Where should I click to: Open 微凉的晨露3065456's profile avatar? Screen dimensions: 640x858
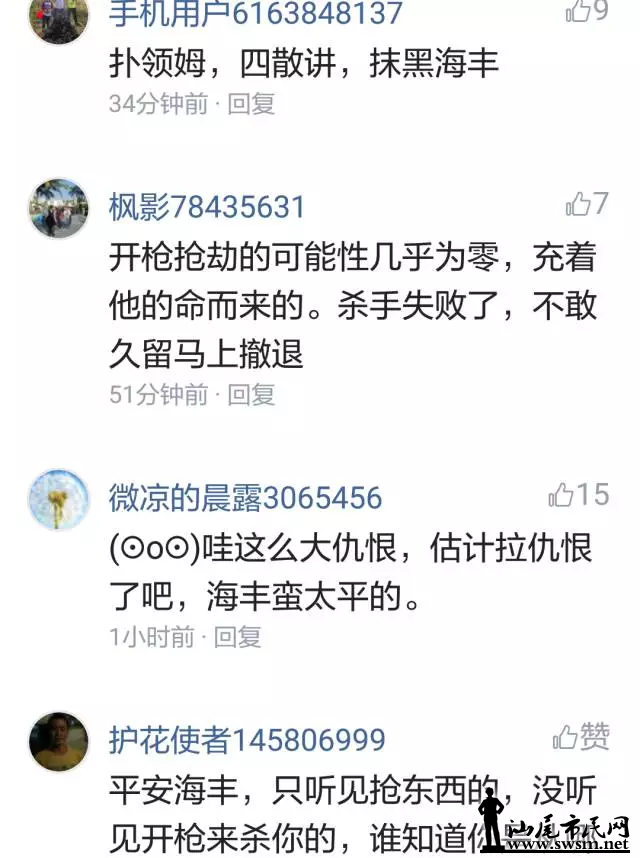click(58, 499)
